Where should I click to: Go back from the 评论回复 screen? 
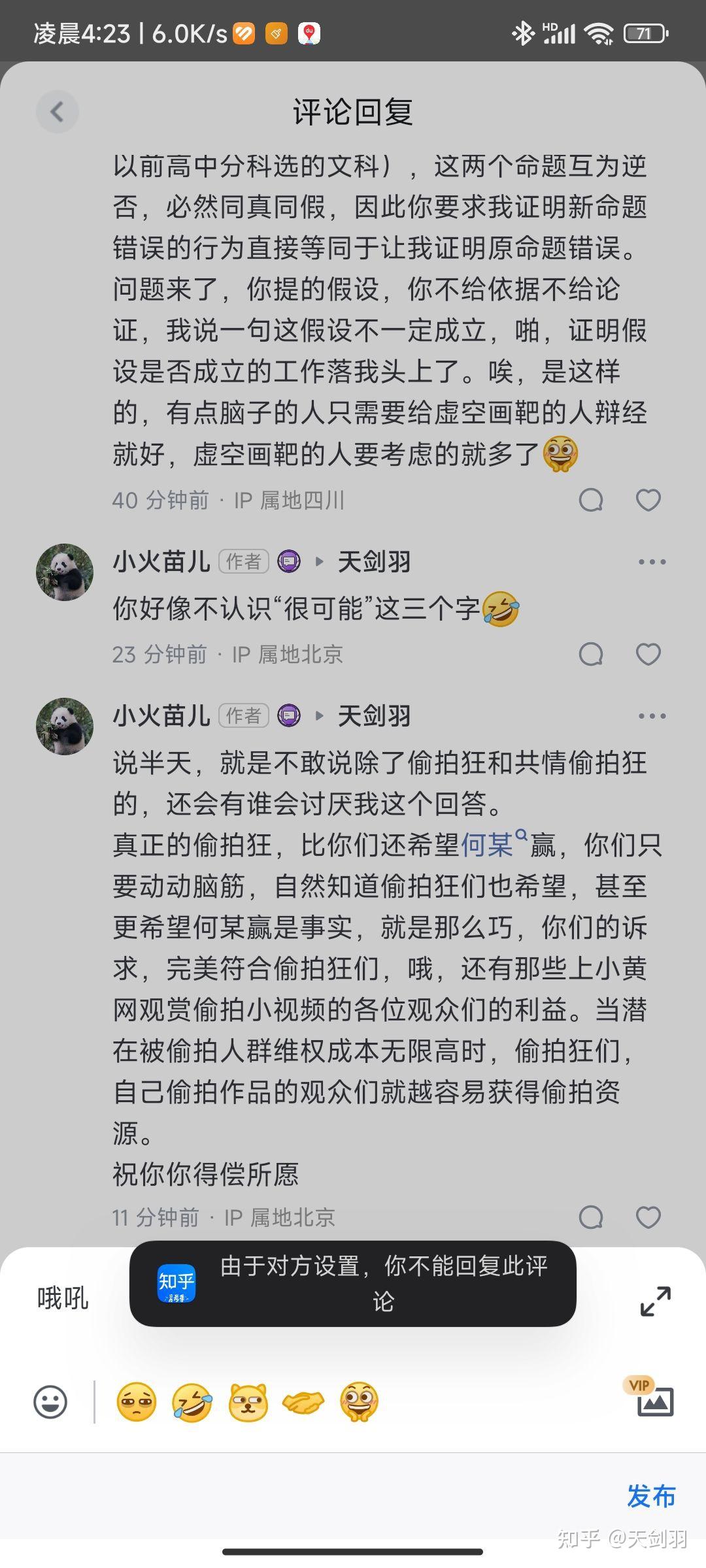tap(58, 112)
